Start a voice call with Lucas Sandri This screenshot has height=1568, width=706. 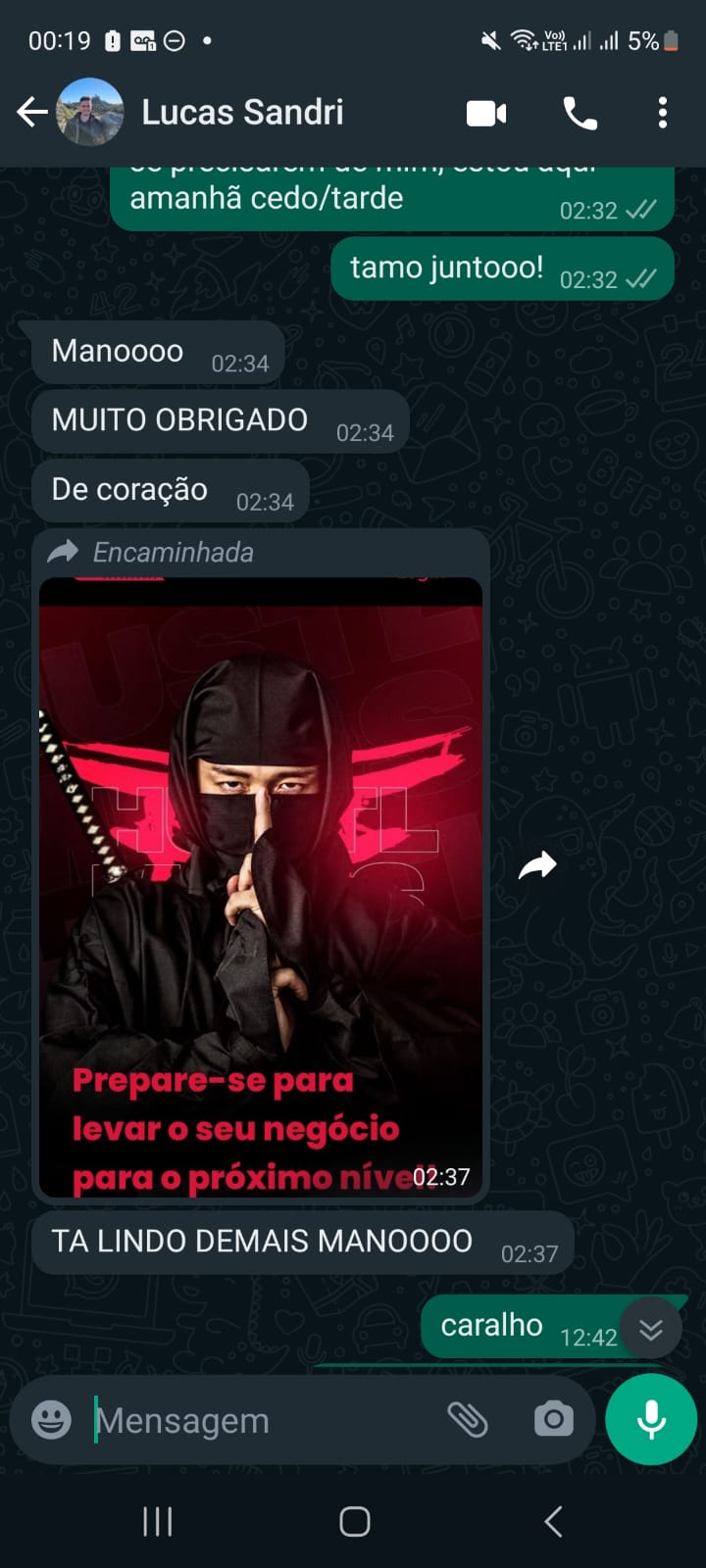click(x=580, y=114)
